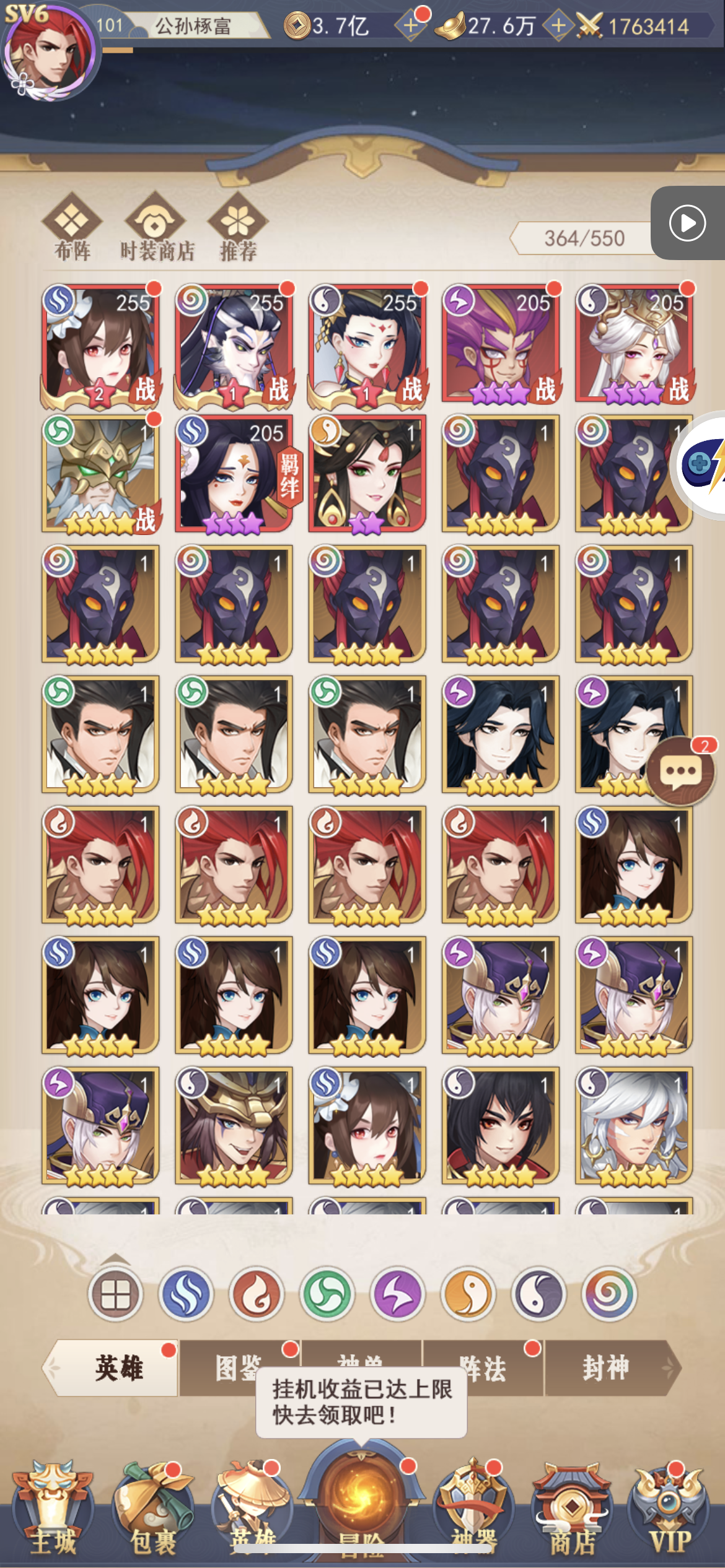Image resolution: width=725 pixels, height=1568 pixels.
Task: Switch to the 阵法 tab
Action: (483, 1367)
